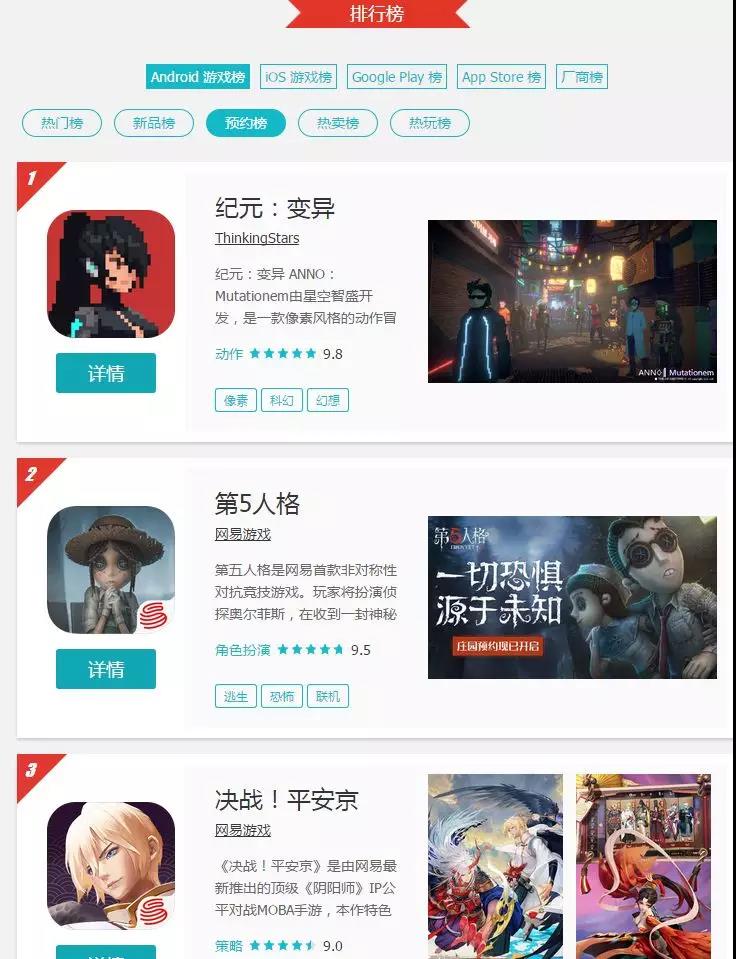Screen dimensions: 736x959
Task: Select the 恐怖 tag
Action: coord(282,697)
